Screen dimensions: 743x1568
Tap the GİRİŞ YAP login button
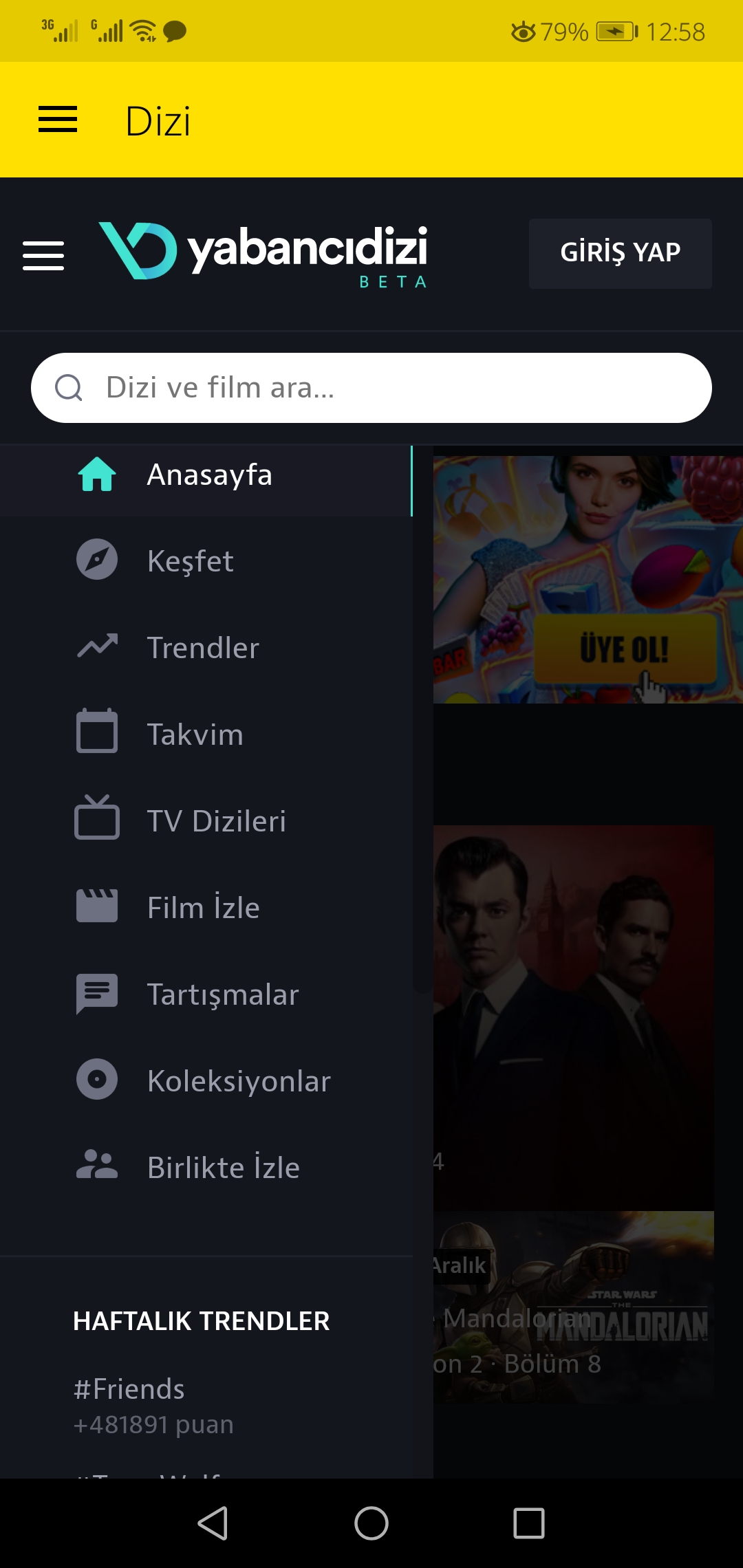point(620,253)
